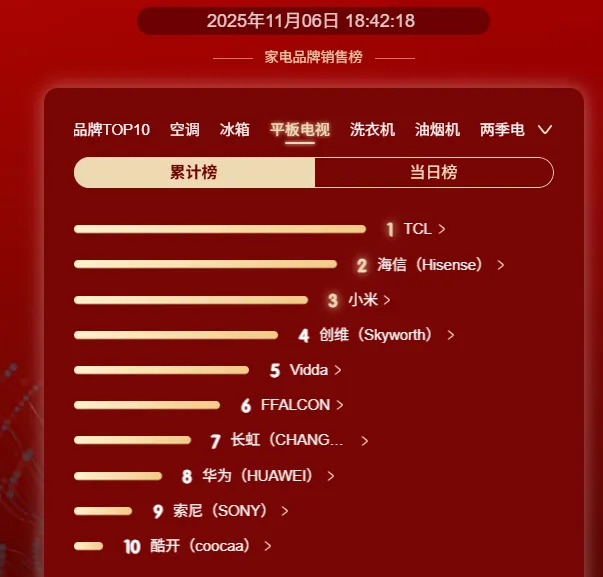Switch to 品牌TOP10 tab
Viewport: 603px width, 577px height.
click(x=111, y=130)
